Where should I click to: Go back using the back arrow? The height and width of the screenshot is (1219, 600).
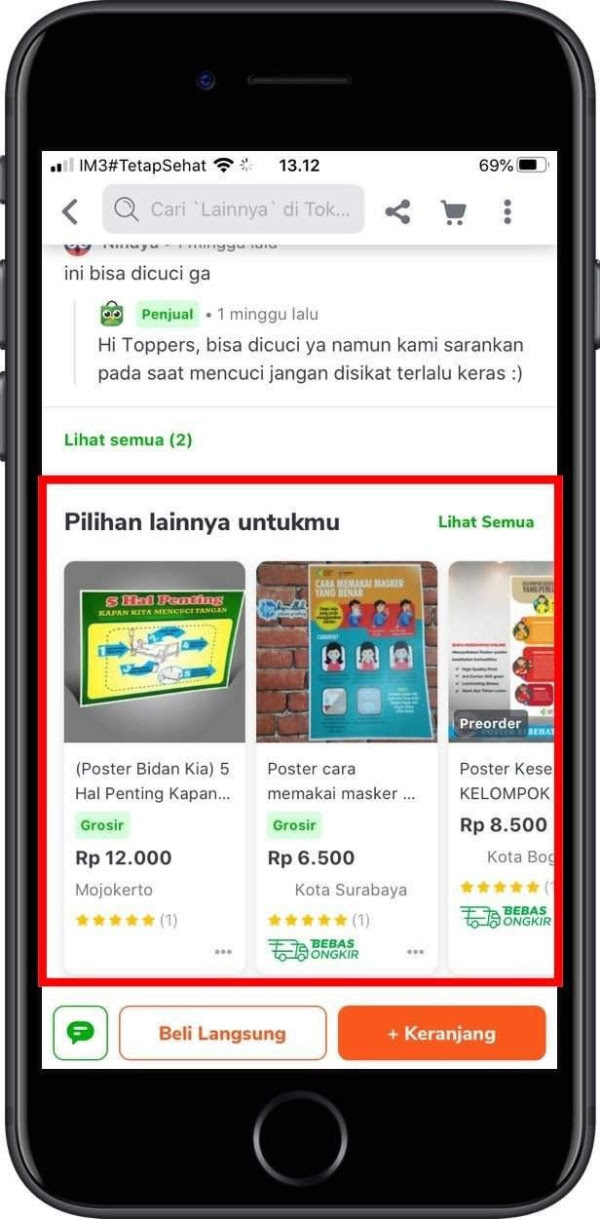coord(70,211)
